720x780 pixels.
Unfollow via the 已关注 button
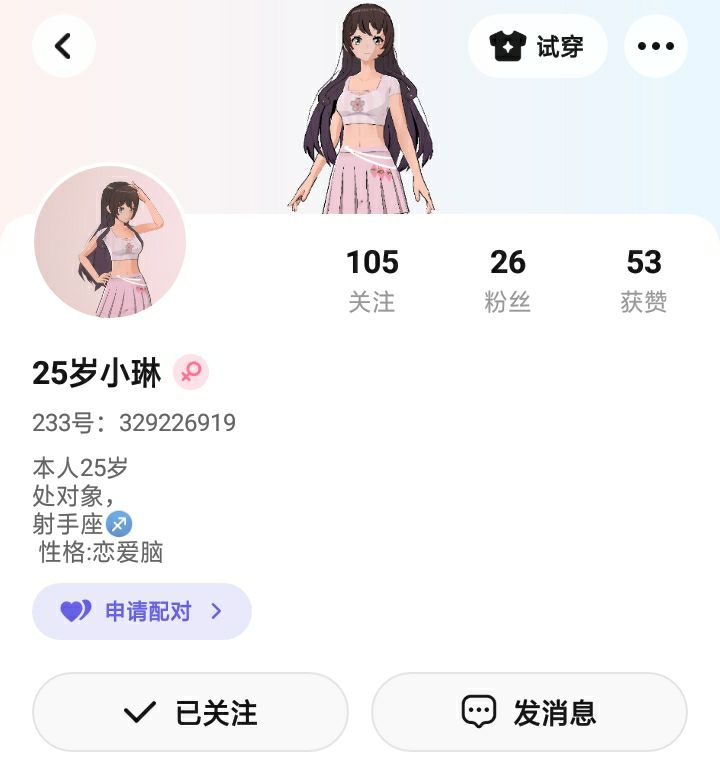pos(190,712)
